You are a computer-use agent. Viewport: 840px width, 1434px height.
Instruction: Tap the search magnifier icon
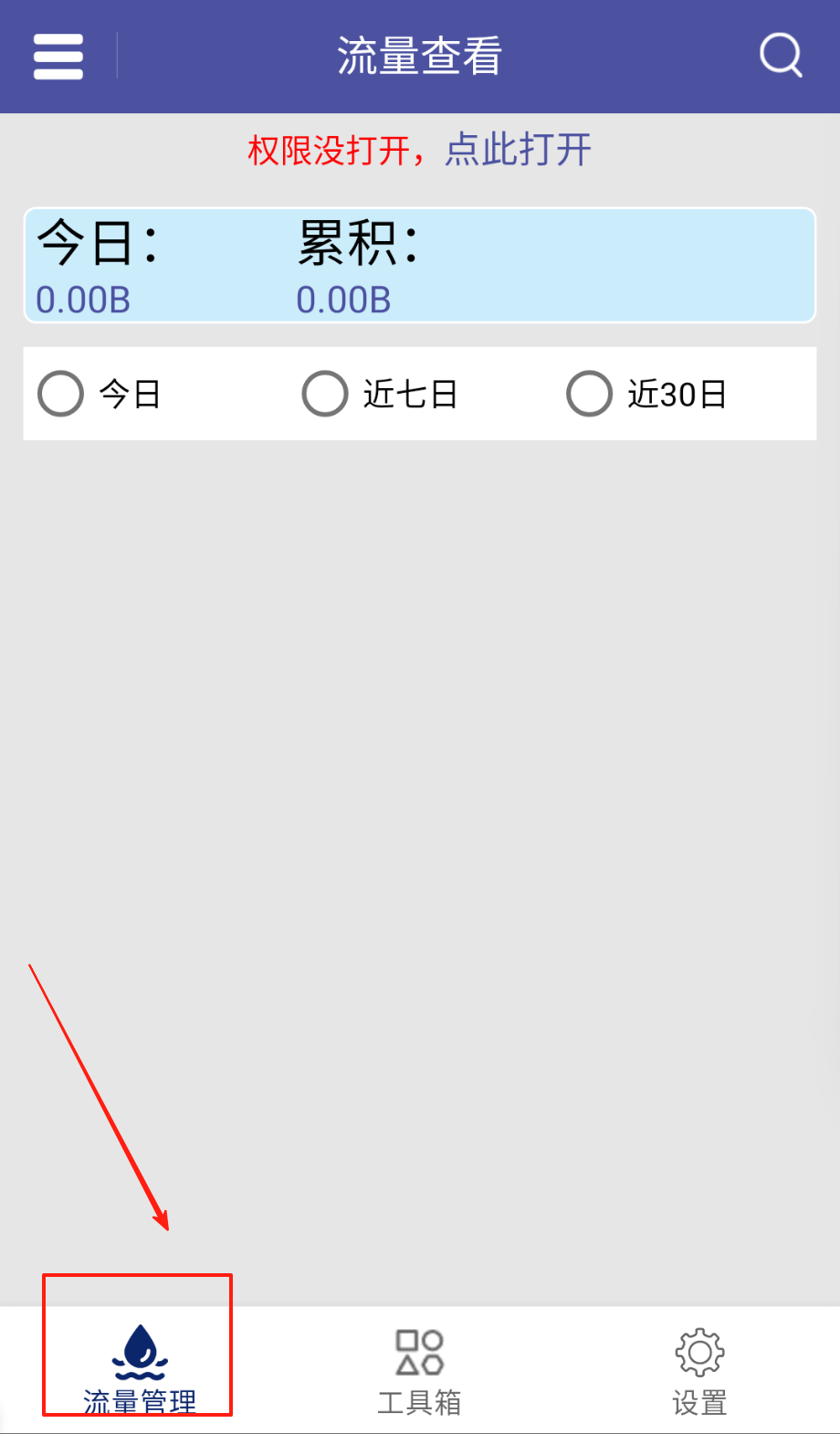click(781, 56)
